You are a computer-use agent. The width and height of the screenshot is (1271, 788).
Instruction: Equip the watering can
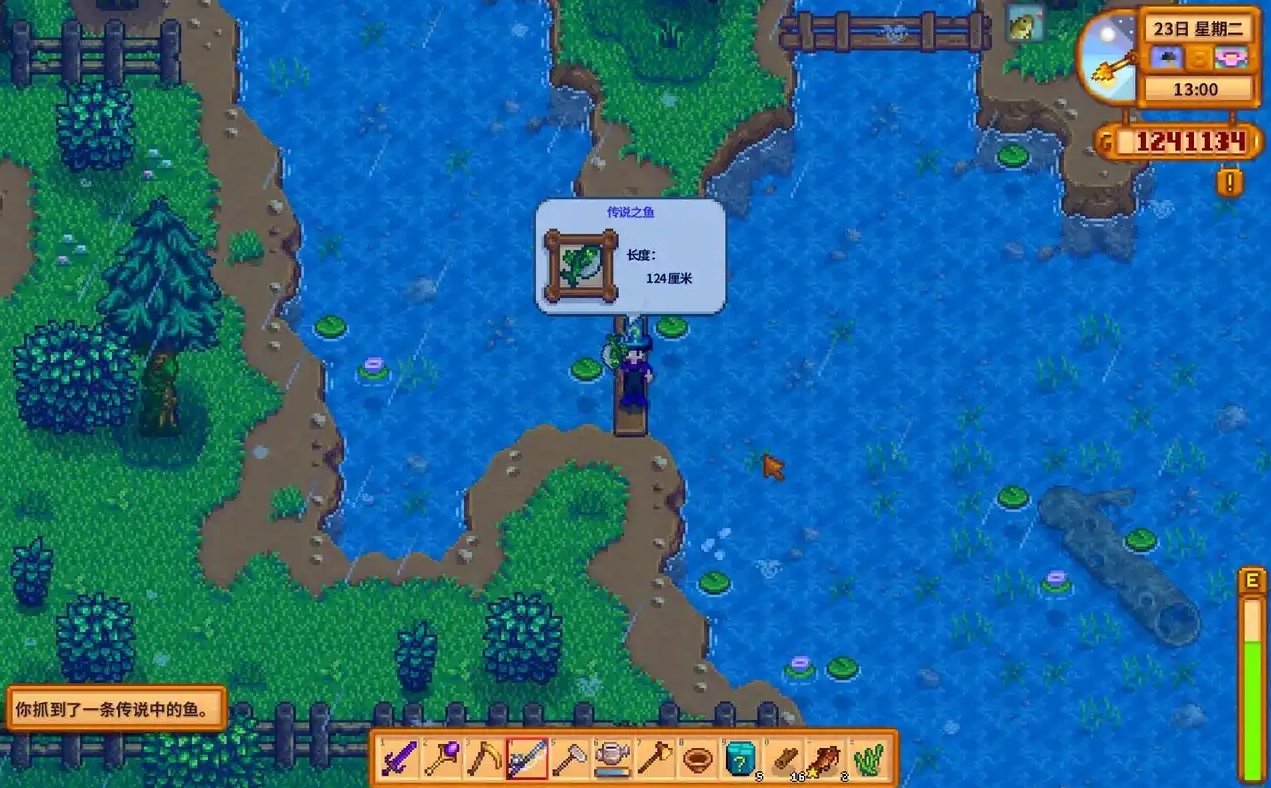click(x=613, y=759)
